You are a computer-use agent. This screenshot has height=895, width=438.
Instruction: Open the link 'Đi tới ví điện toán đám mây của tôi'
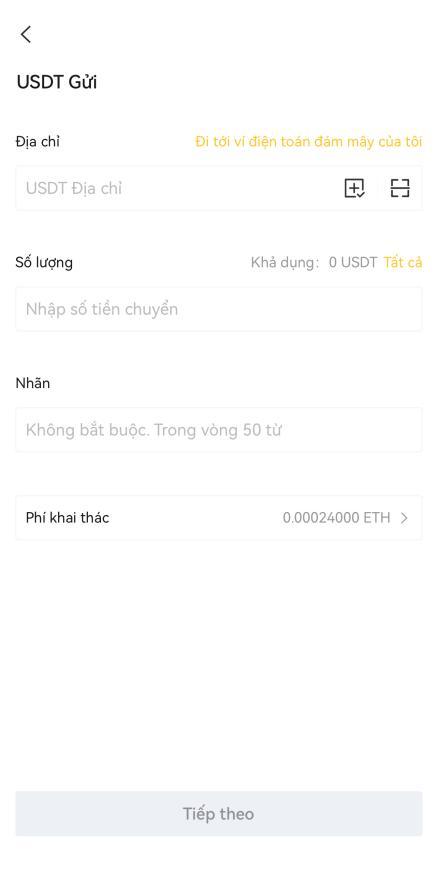[308, 142]
